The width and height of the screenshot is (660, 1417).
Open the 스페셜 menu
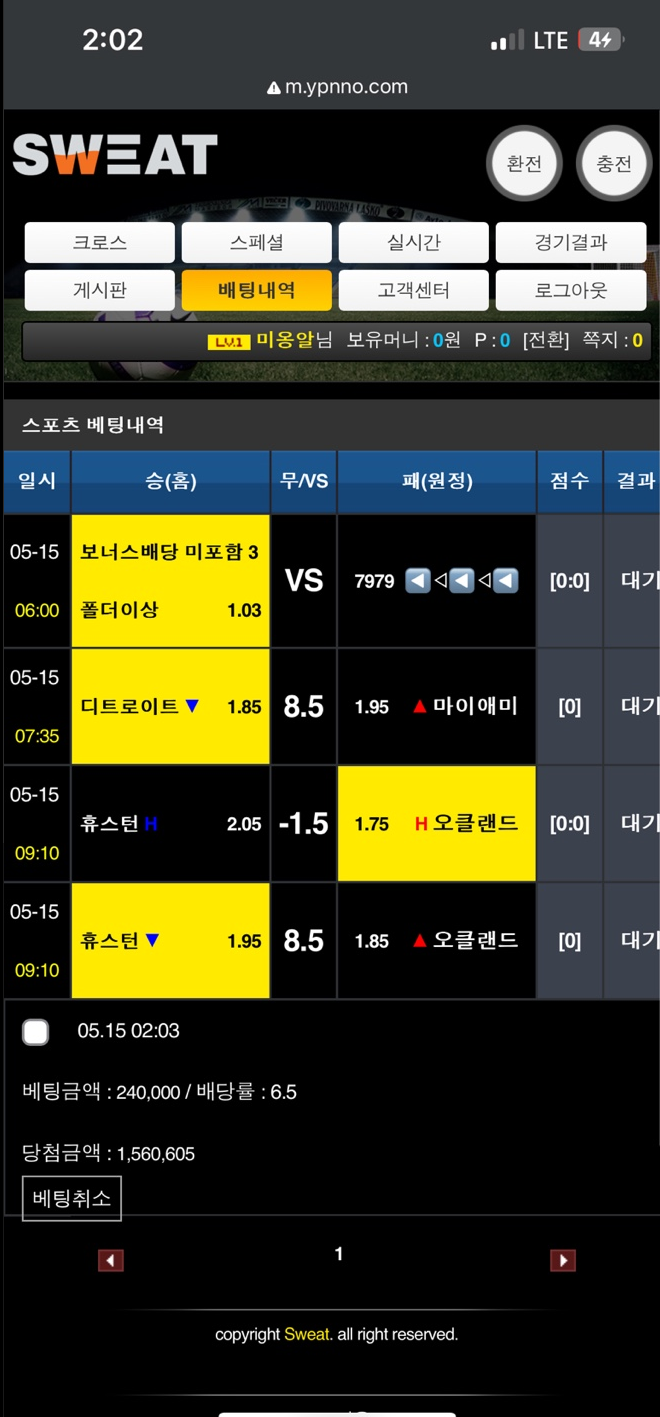click(257, 242)
